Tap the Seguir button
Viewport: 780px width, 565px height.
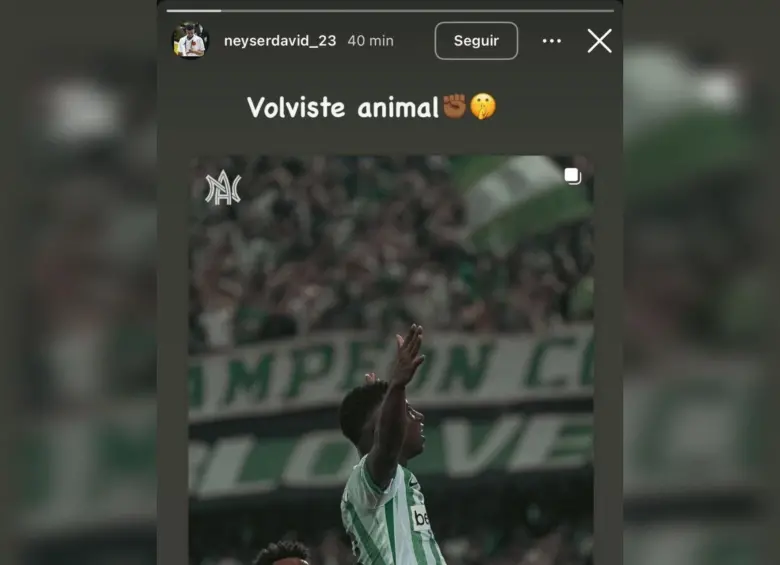point(476,41)
